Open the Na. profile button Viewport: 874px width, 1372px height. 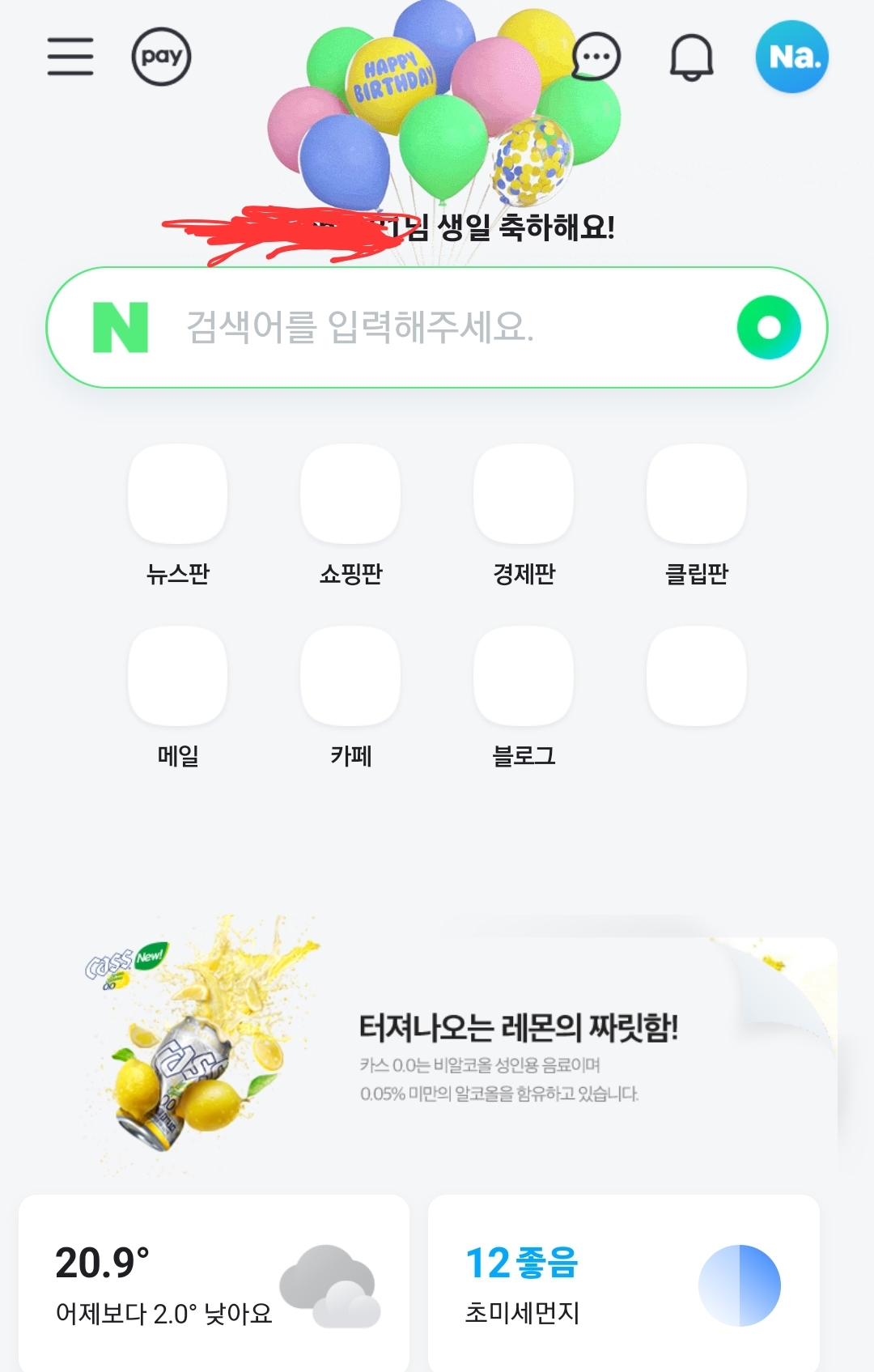click(791, 57)
